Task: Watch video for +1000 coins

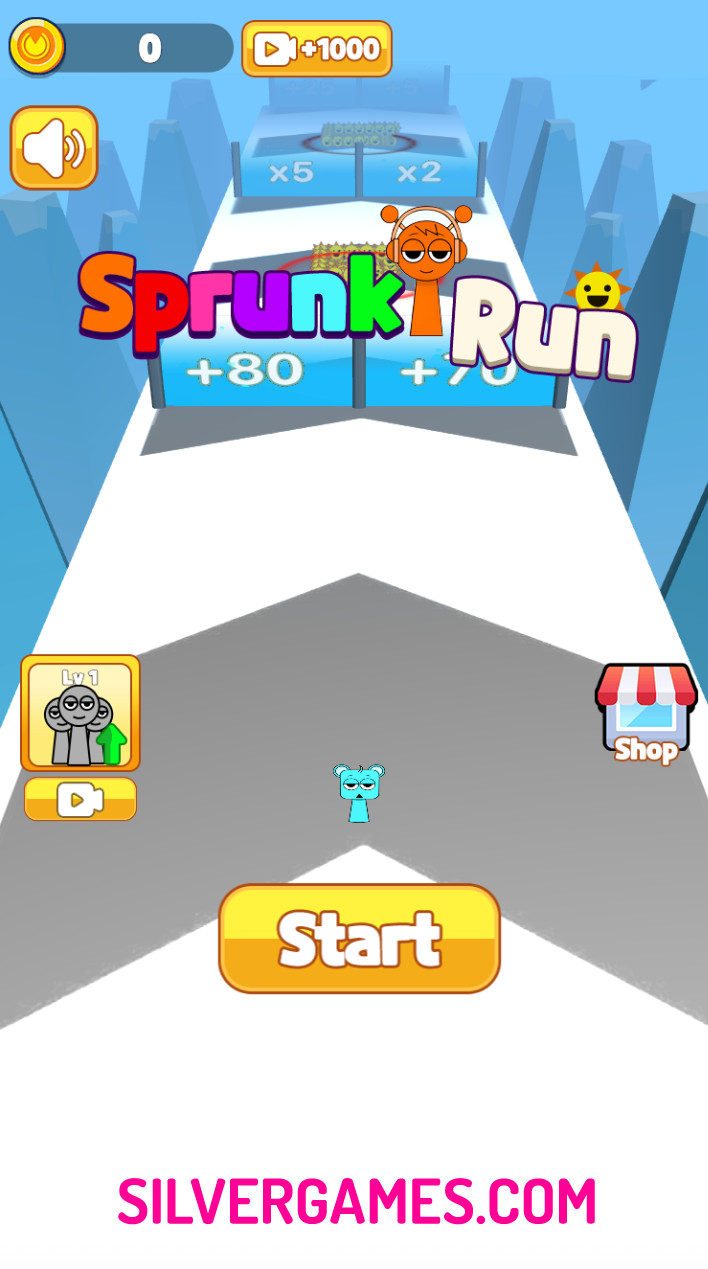Action: pyautogui.click(x=317, y=49)
